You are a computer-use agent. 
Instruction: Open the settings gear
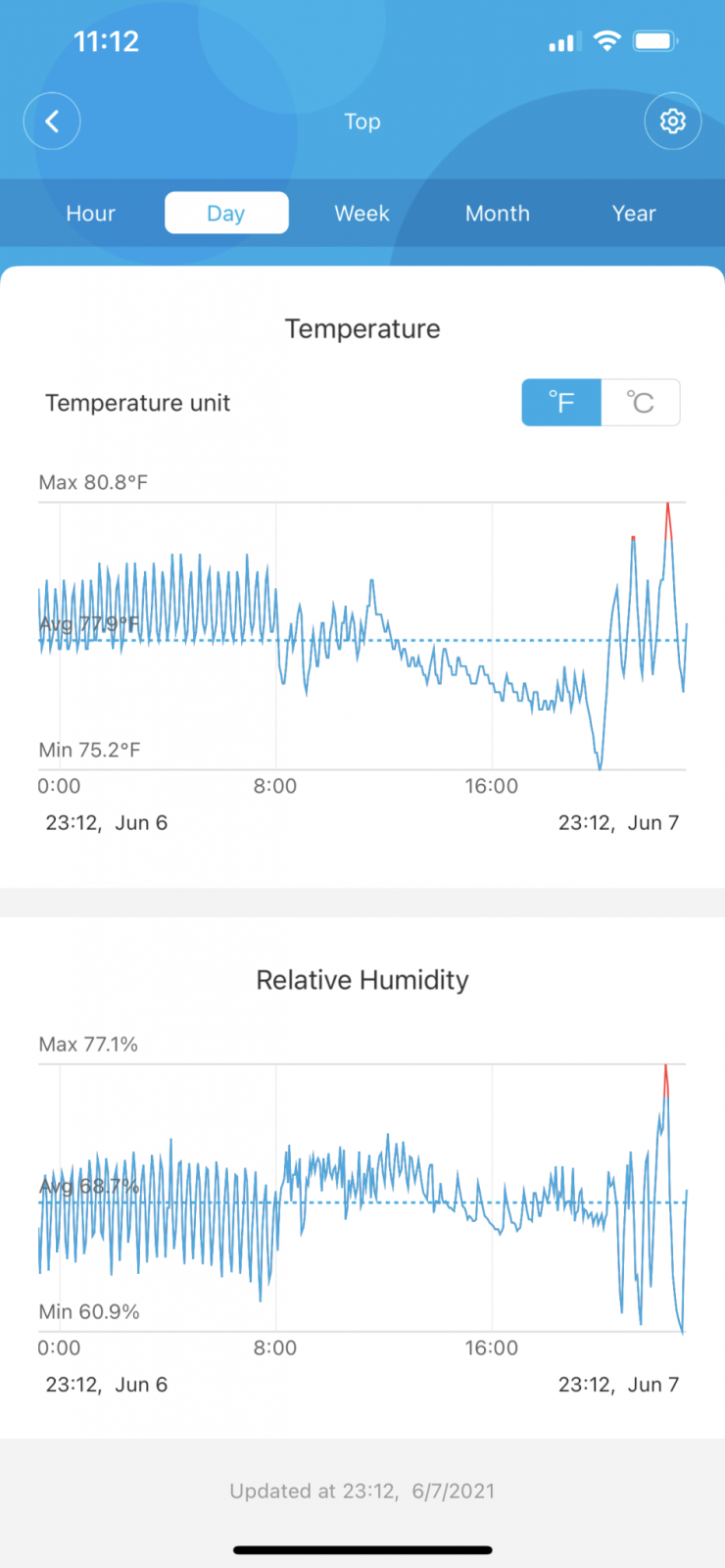click(672, 122)
